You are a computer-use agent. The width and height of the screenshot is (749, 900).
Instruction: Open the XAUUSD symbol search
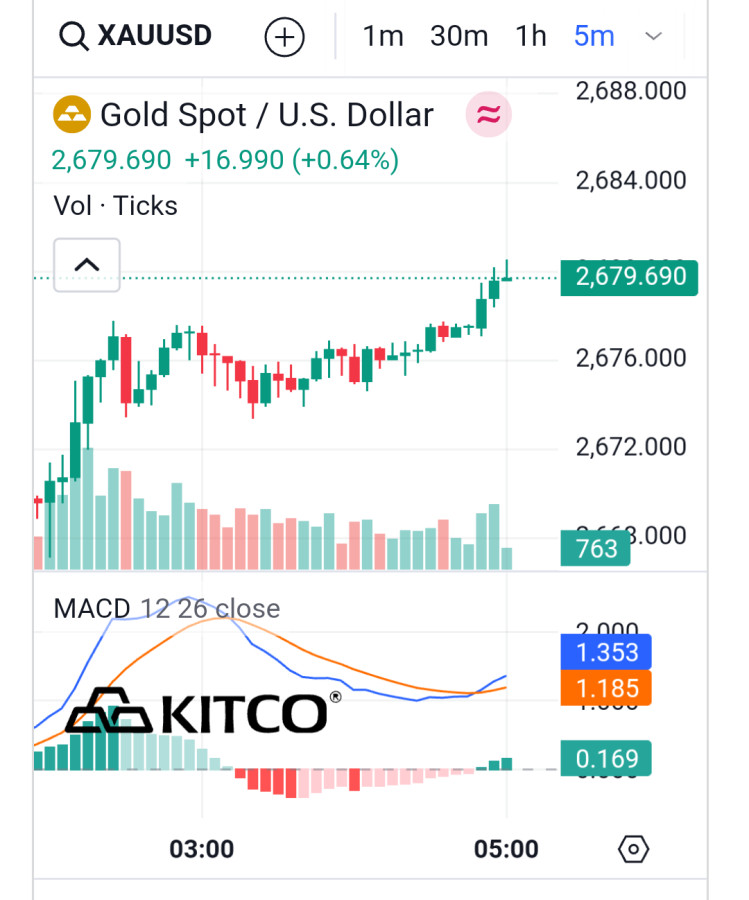136,37
